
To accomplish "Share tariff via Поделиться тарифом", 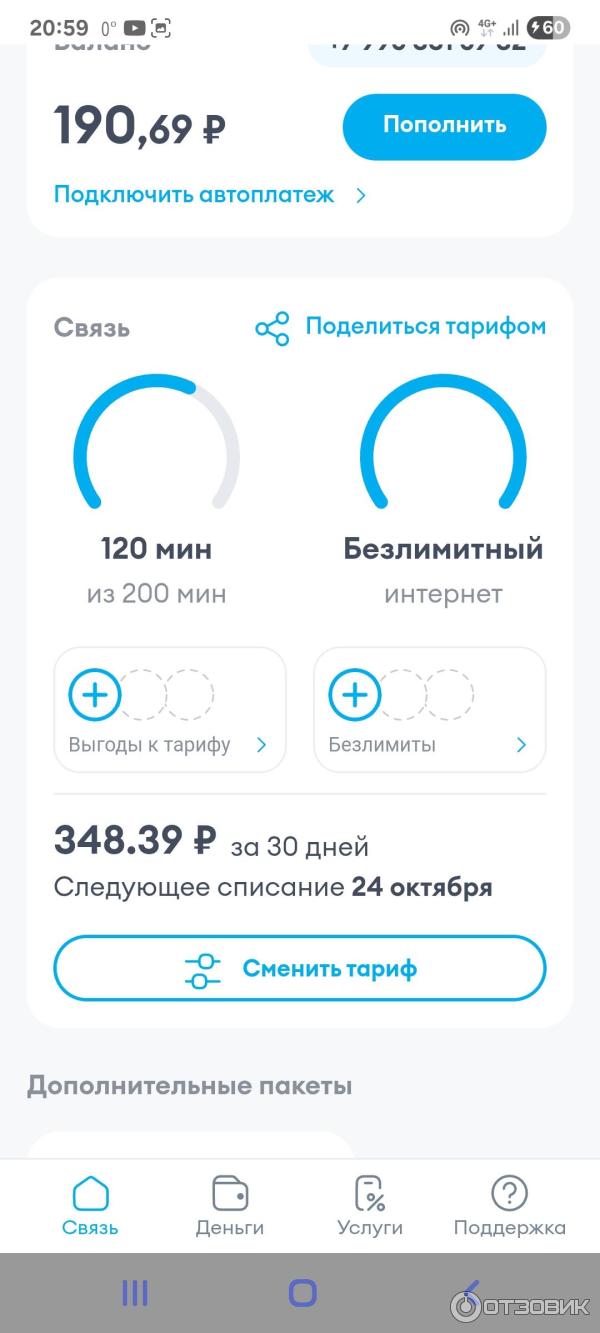I will (401, 327).
